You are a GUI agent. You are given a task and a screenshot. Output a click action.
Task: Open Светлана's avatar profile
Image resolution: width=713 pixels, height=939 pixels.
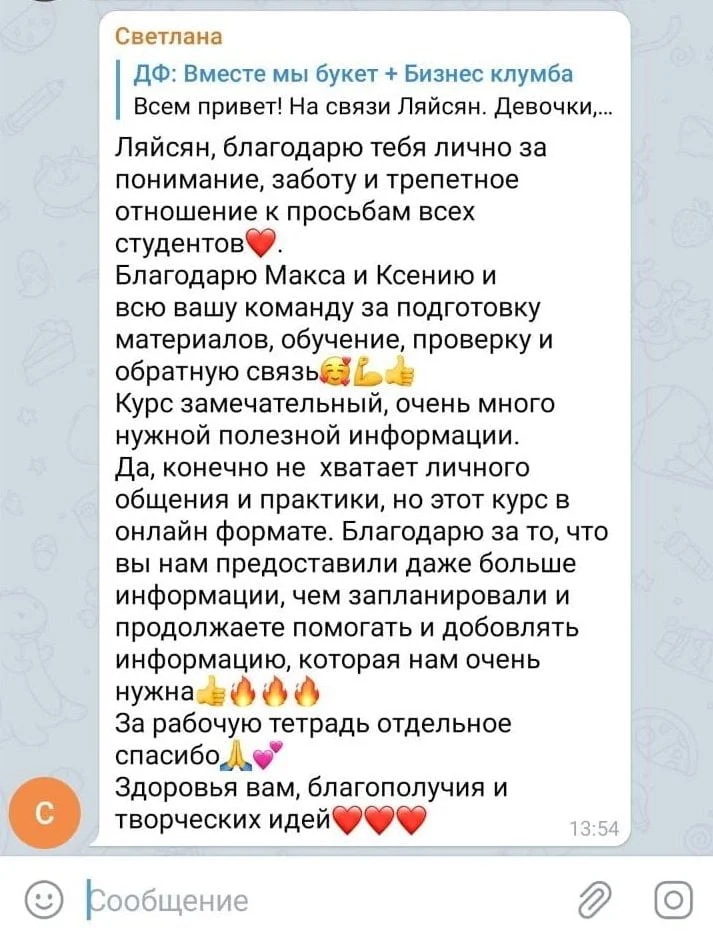point(44,812)
